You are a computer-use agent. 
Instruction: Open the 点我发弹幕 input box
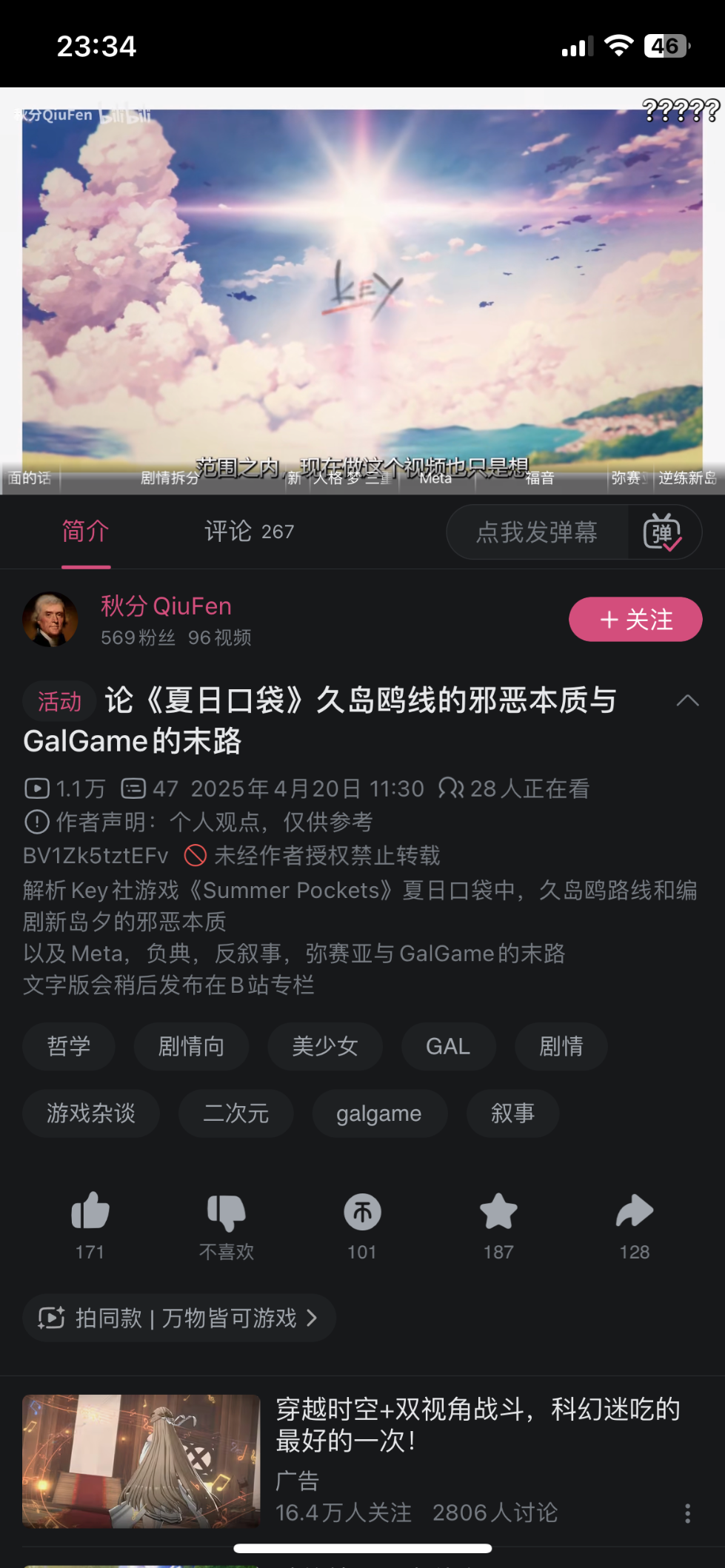tap(537, 532)
